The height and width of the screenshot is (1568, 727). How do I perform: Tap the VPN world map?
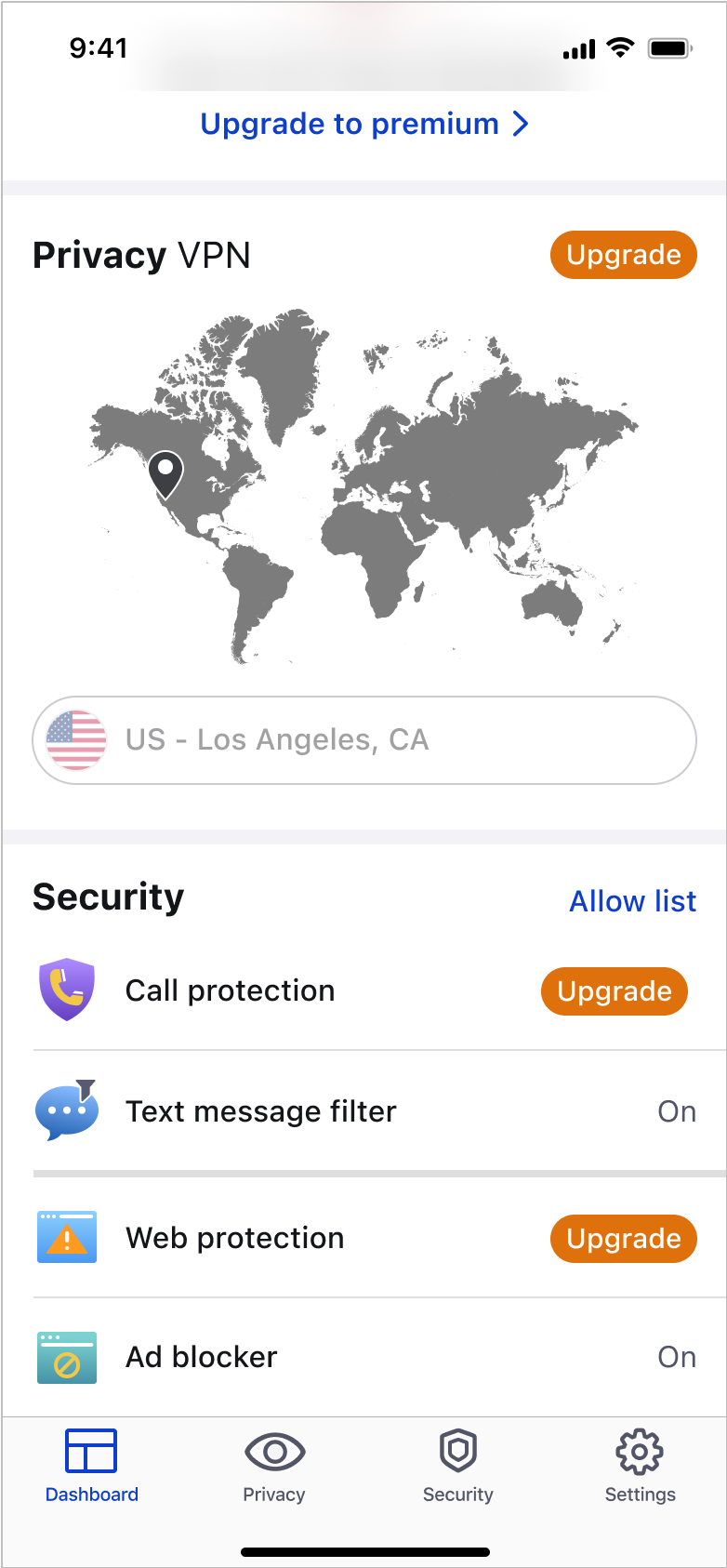364,486
